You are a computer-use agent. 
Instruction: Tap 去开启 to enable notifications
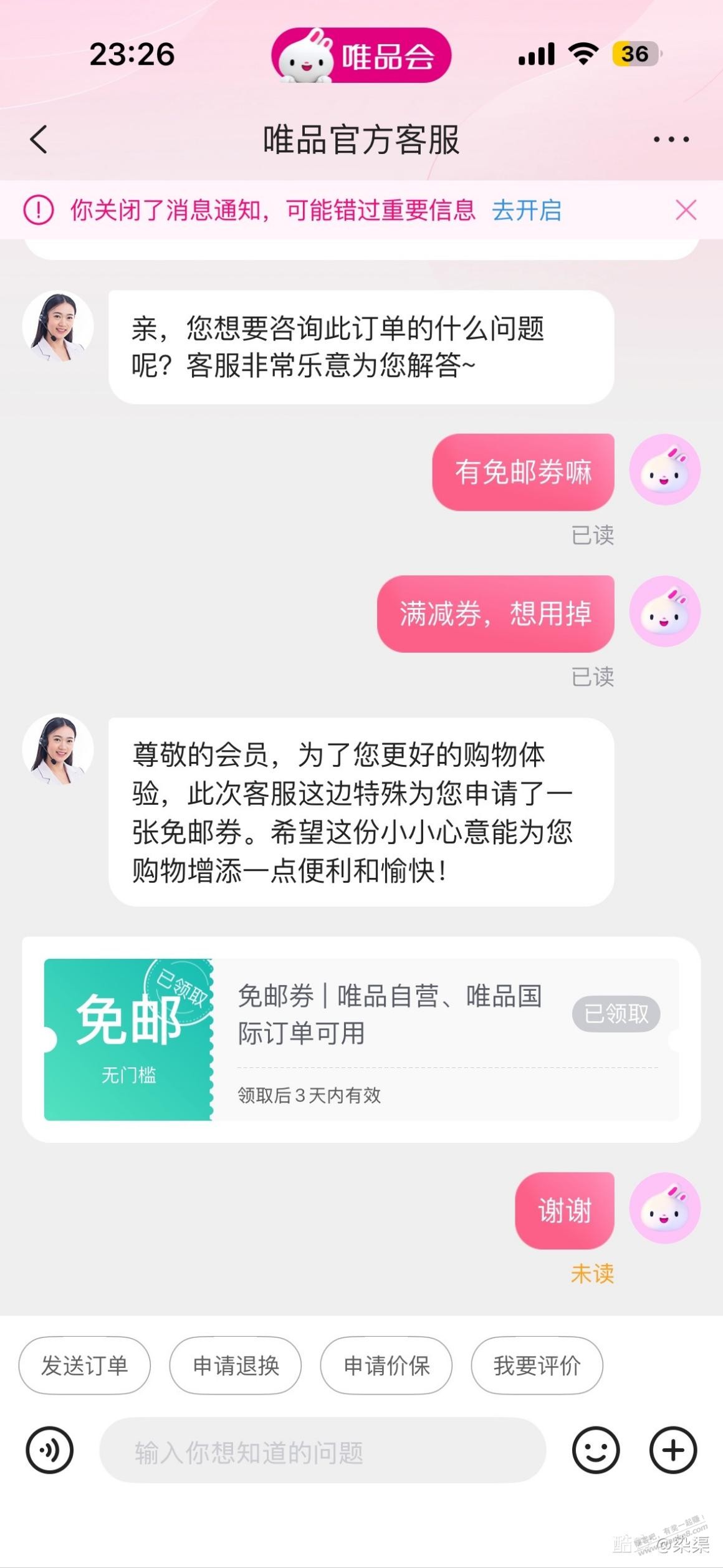[x=527, y=211]
